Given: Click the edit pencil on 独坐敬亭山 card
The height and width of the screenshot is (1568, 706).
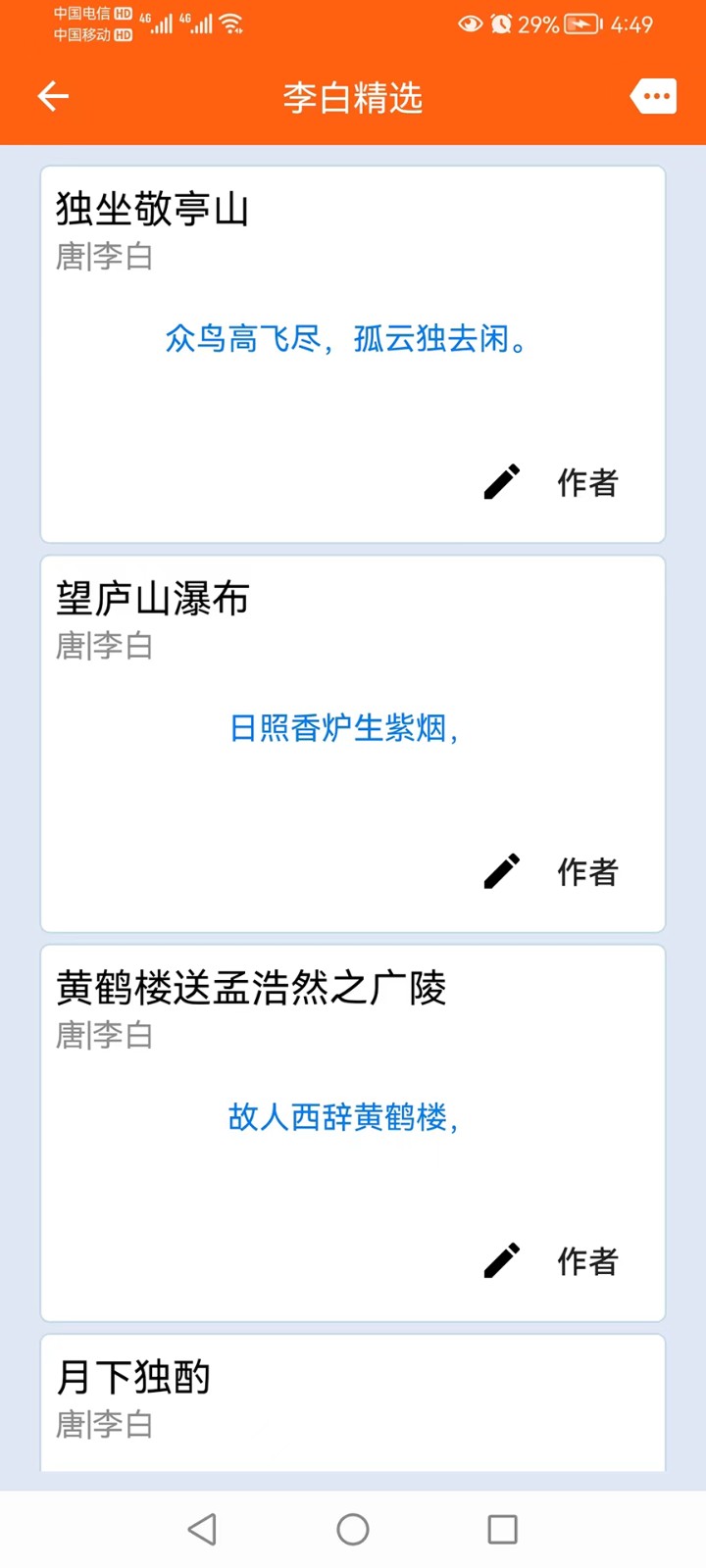Looking at the screenshot, I should coord(501,481).
